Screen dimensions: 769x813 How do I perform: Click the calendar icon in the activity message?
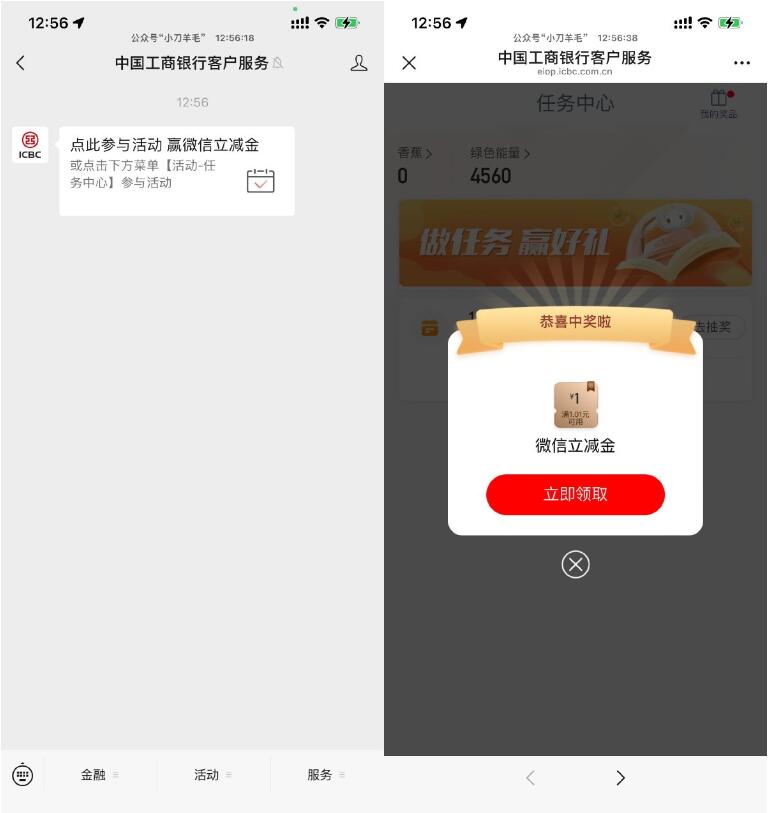pos(262,181)
